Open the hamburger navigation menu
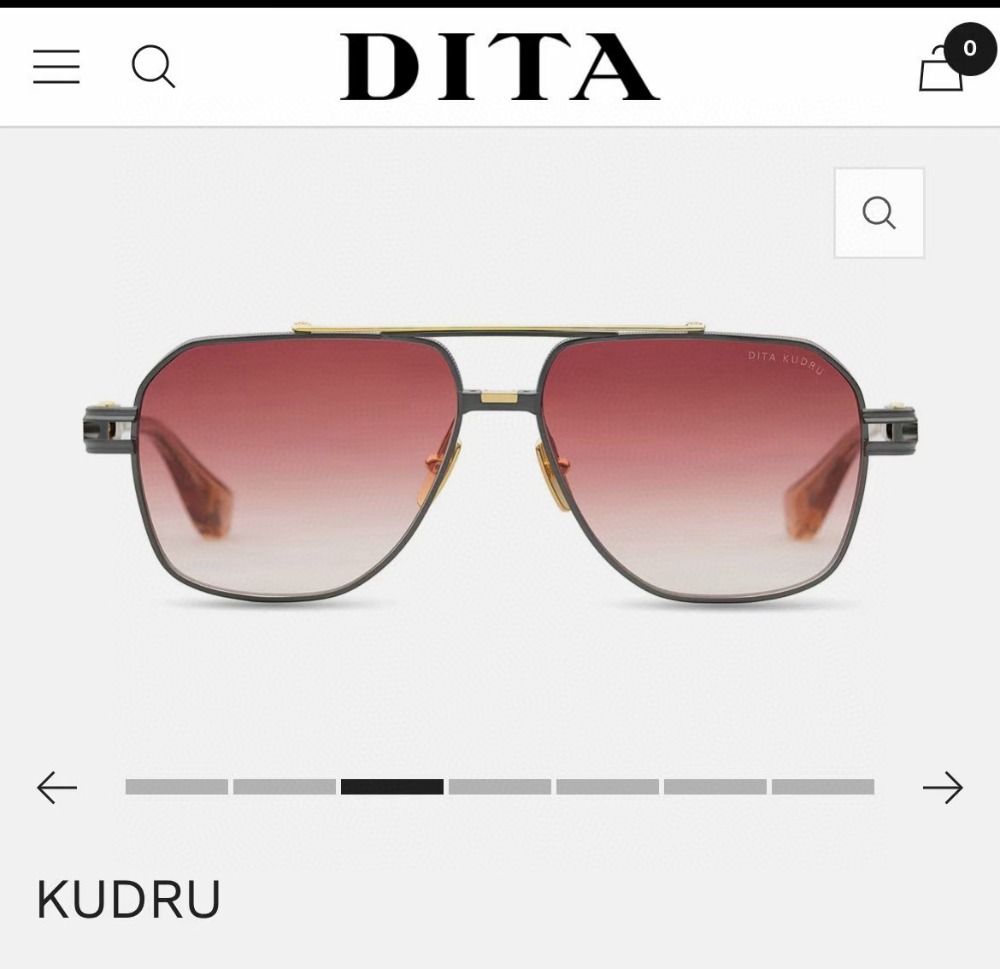1000x969 pixels. [x=56, y=67]
